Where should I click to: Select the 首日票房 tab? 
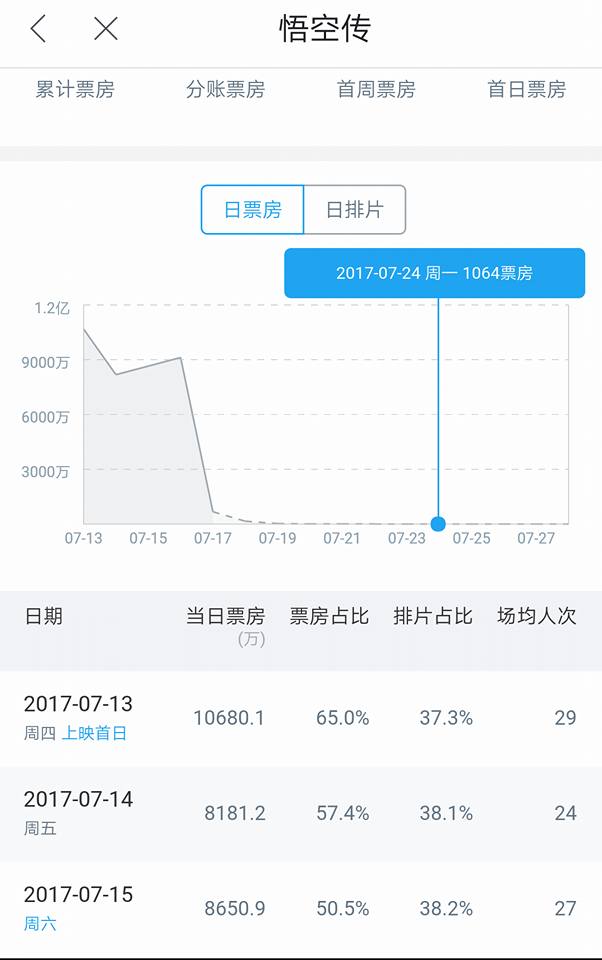tap(526, 90)
